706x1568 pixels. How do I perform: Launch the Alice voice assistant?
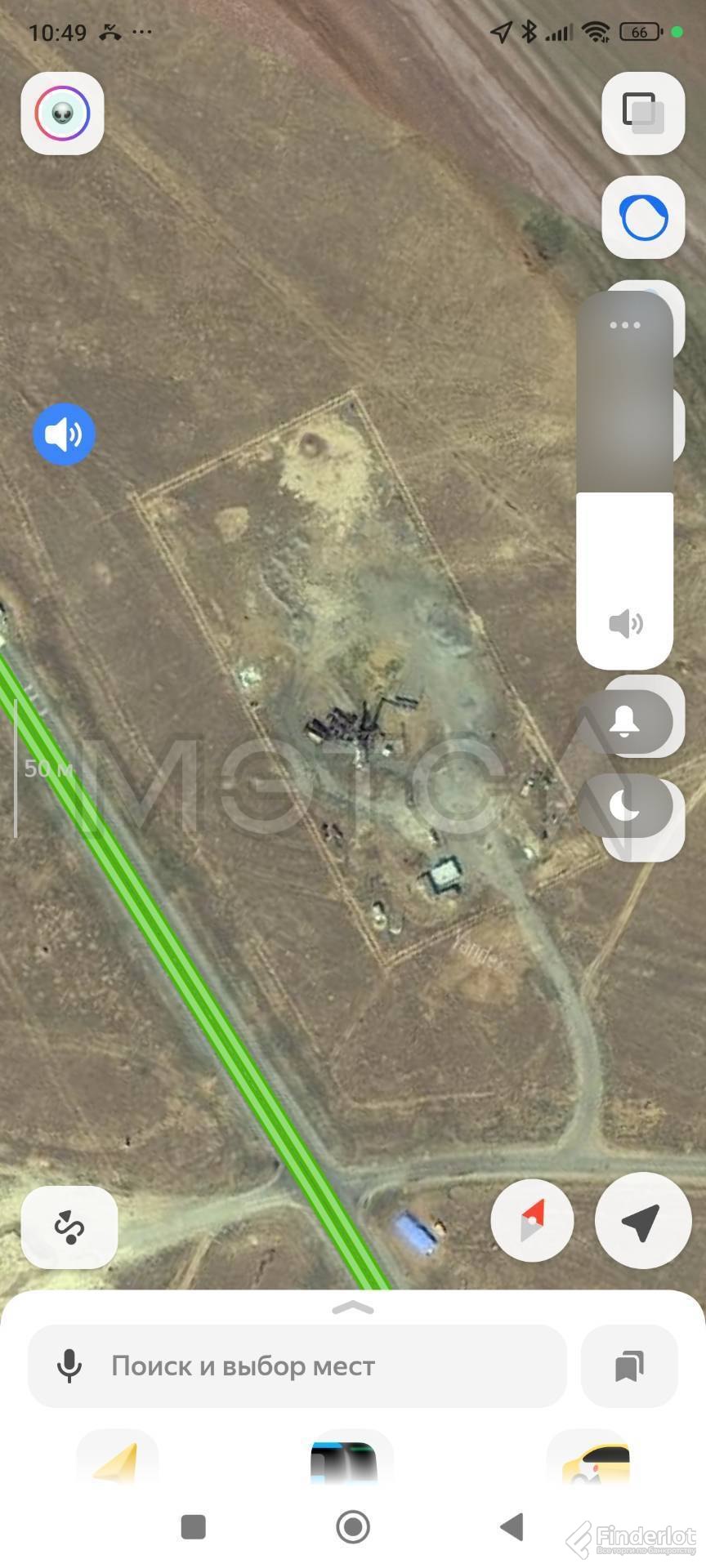click(x=643, y=217)
